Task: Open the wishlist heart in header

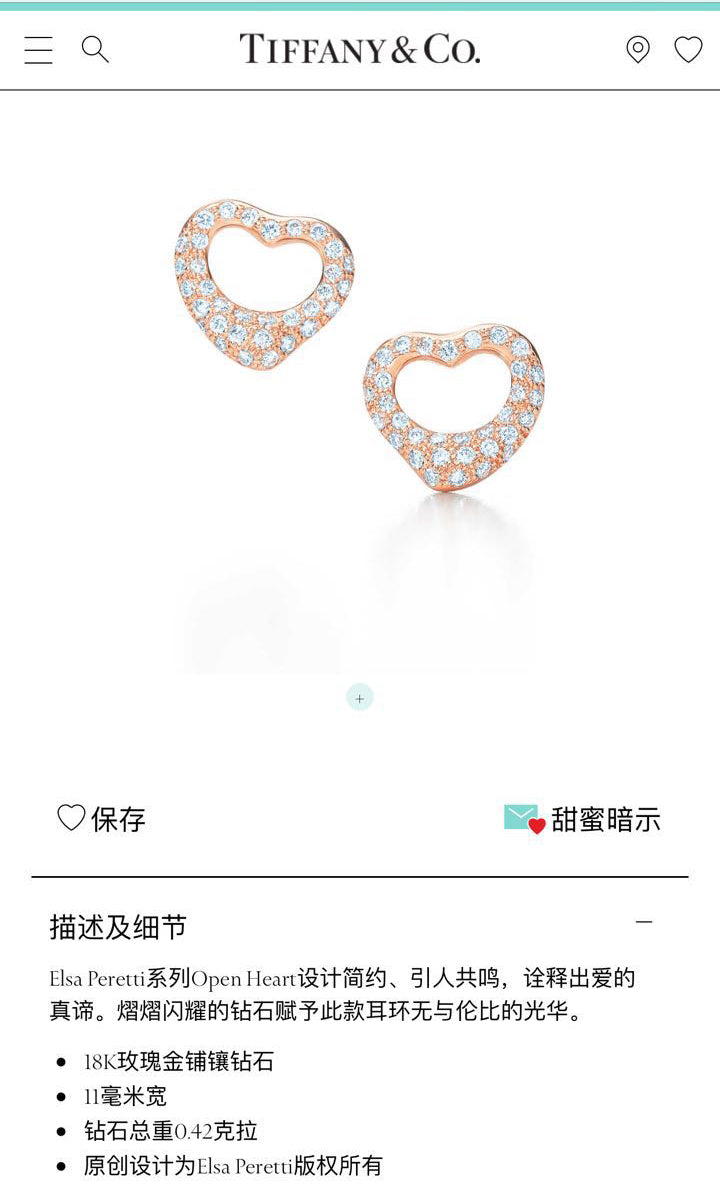Action: click(688, 49)
